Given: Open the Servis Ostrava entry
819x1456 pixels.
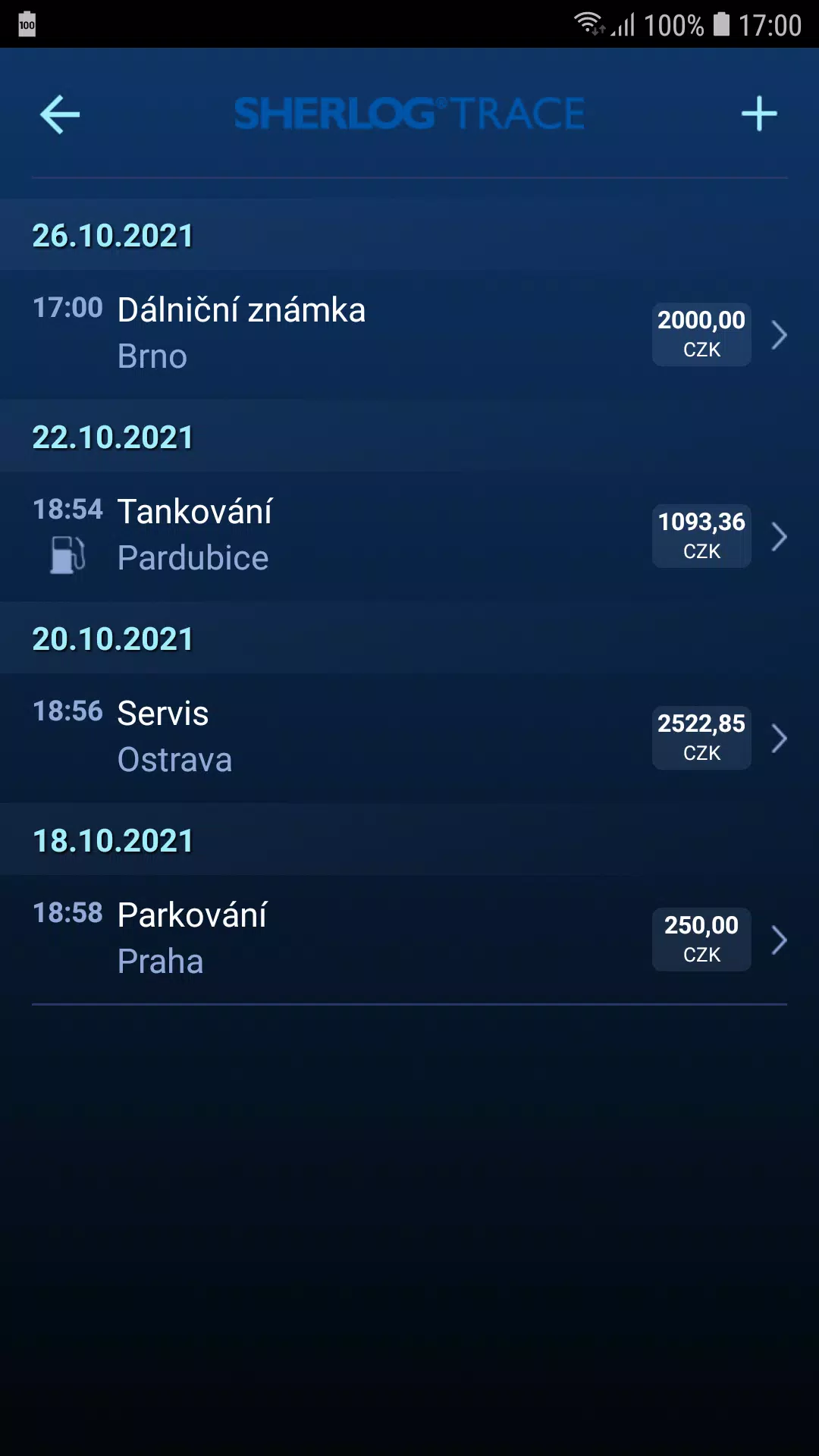Looking at the screenshot, I should tap(409, 738).
